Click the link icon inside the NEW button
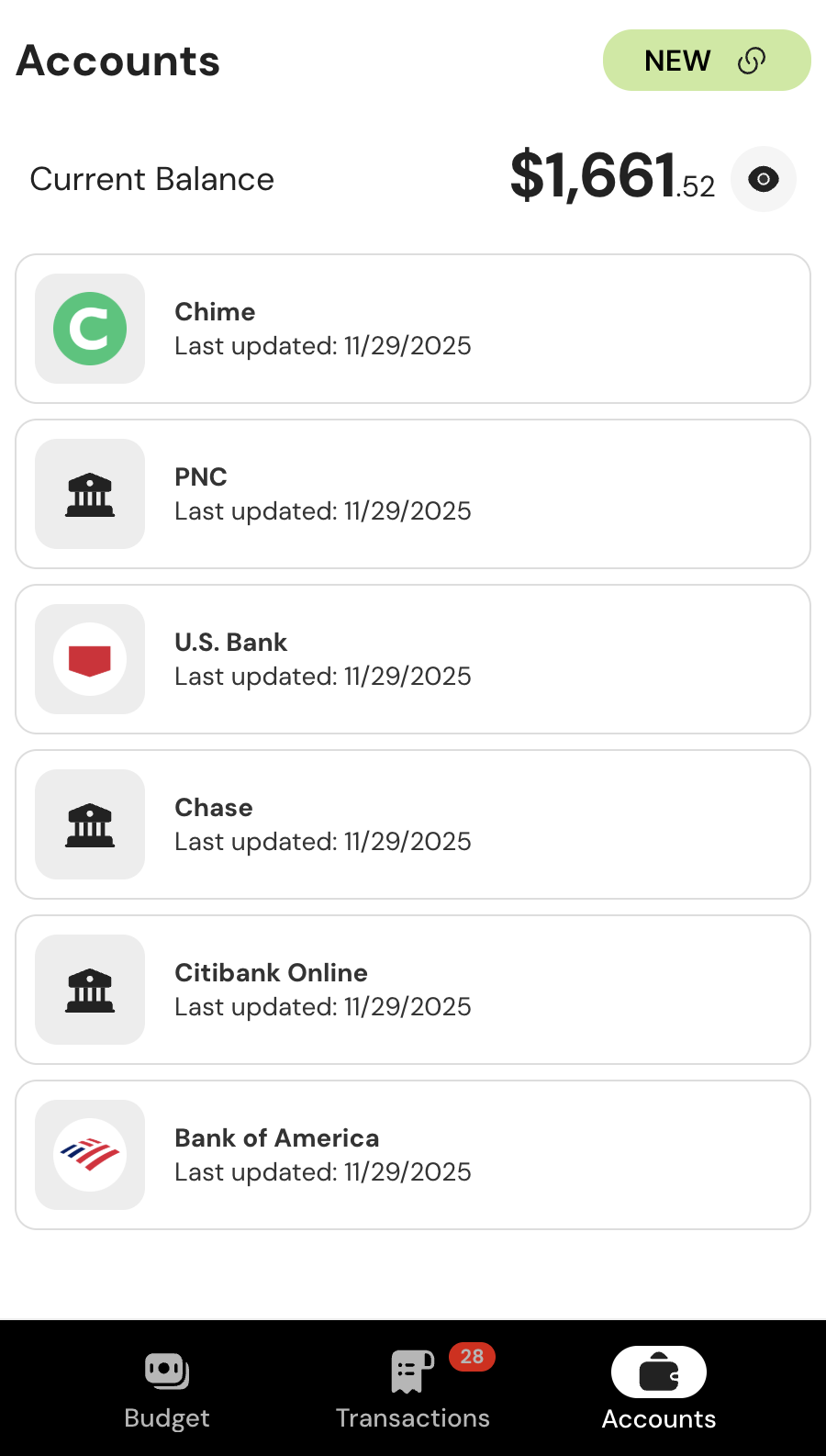Screen dimensions: 826x1456 tap(752, 61)
